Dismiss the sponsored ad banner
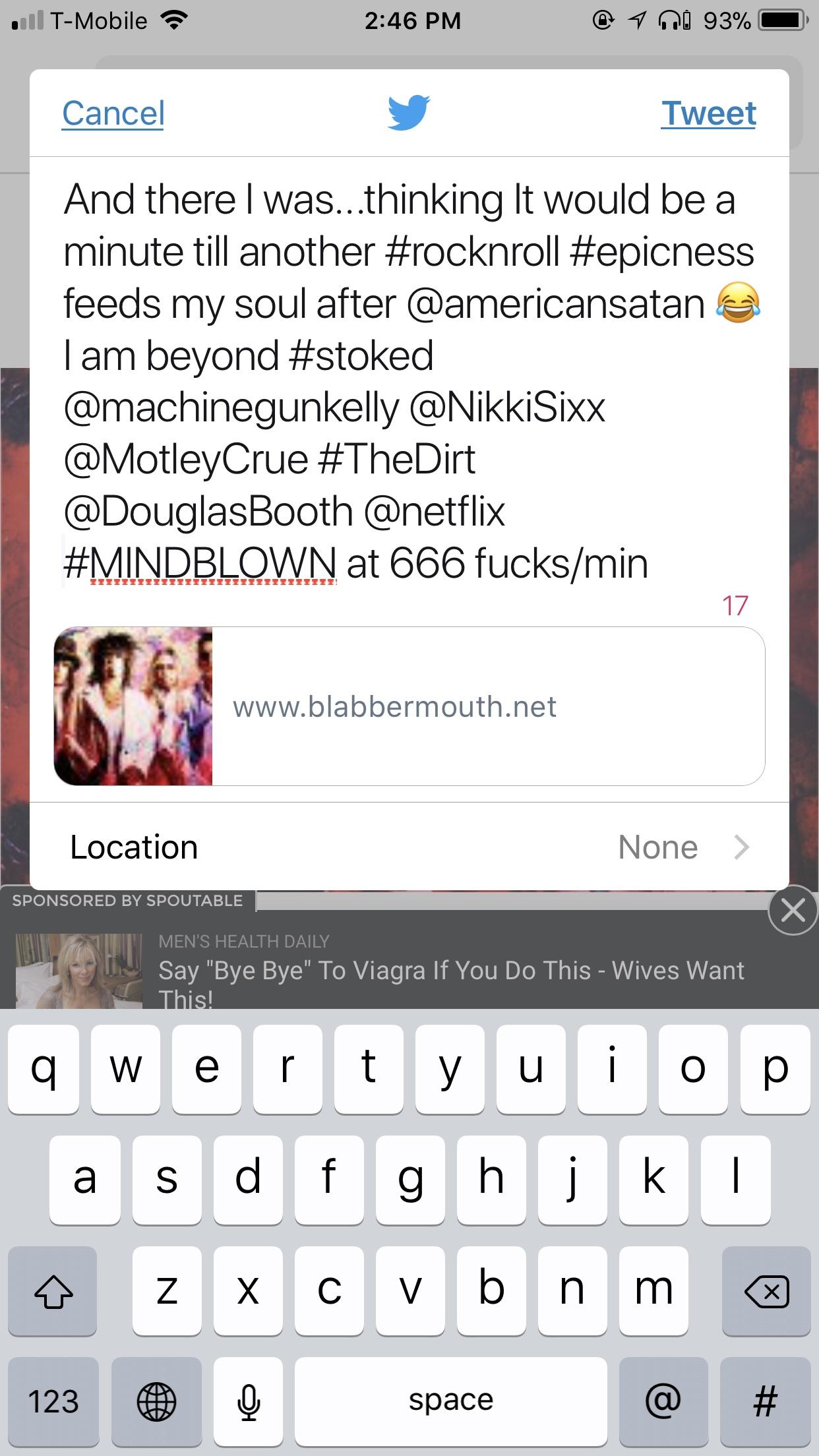 pyautogui.click(x=793, y=910)
